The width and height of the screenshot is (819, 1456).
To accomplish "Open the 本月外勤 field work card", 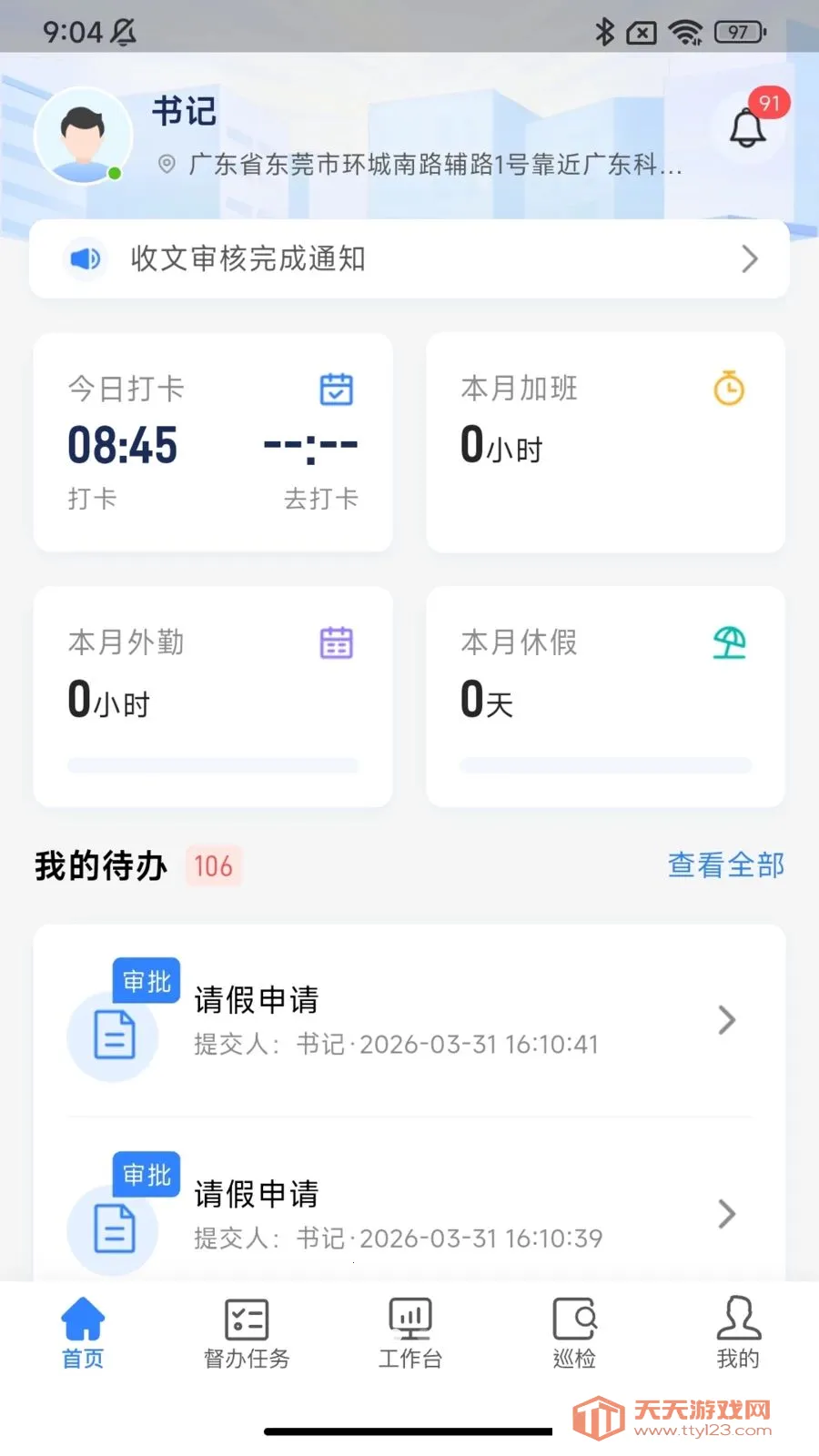I will point(213,696).
